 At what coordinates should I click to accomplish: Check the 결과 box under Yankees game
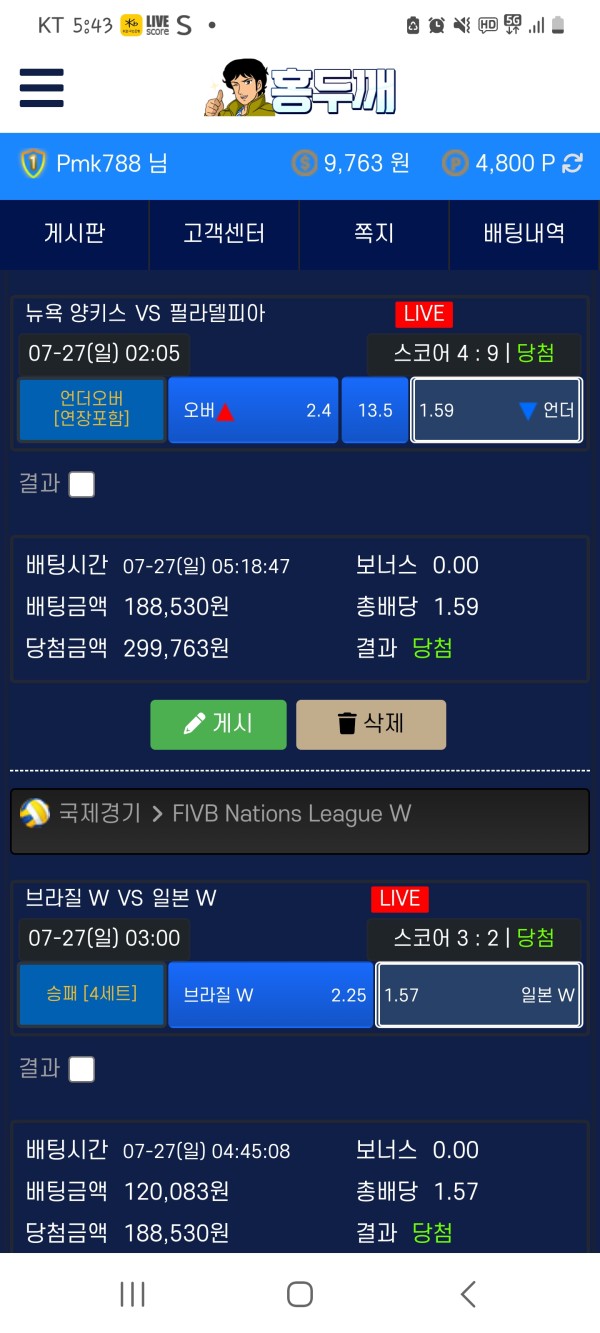pos(82,485)
